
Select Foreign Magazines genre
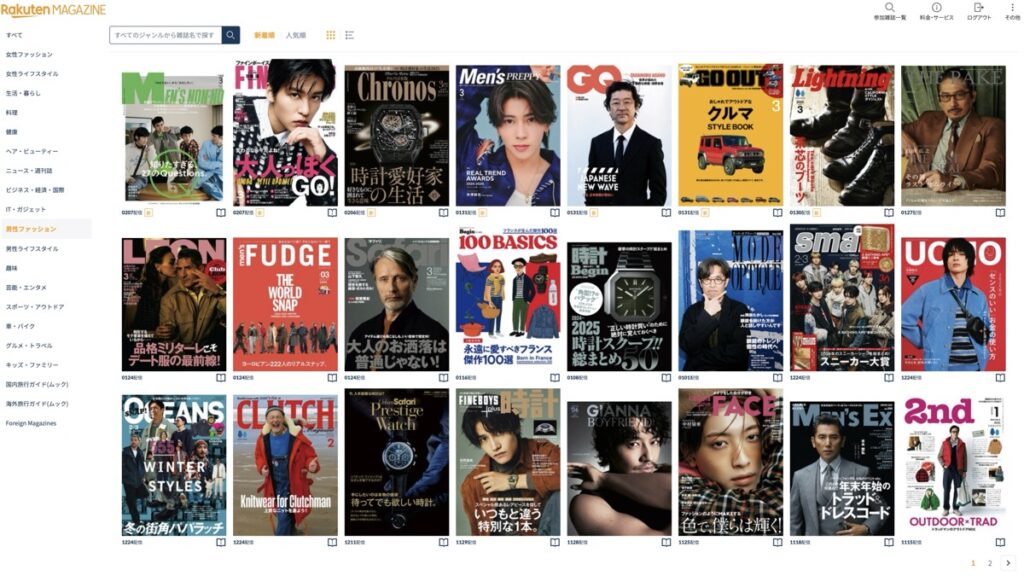(x=31, y=423)
